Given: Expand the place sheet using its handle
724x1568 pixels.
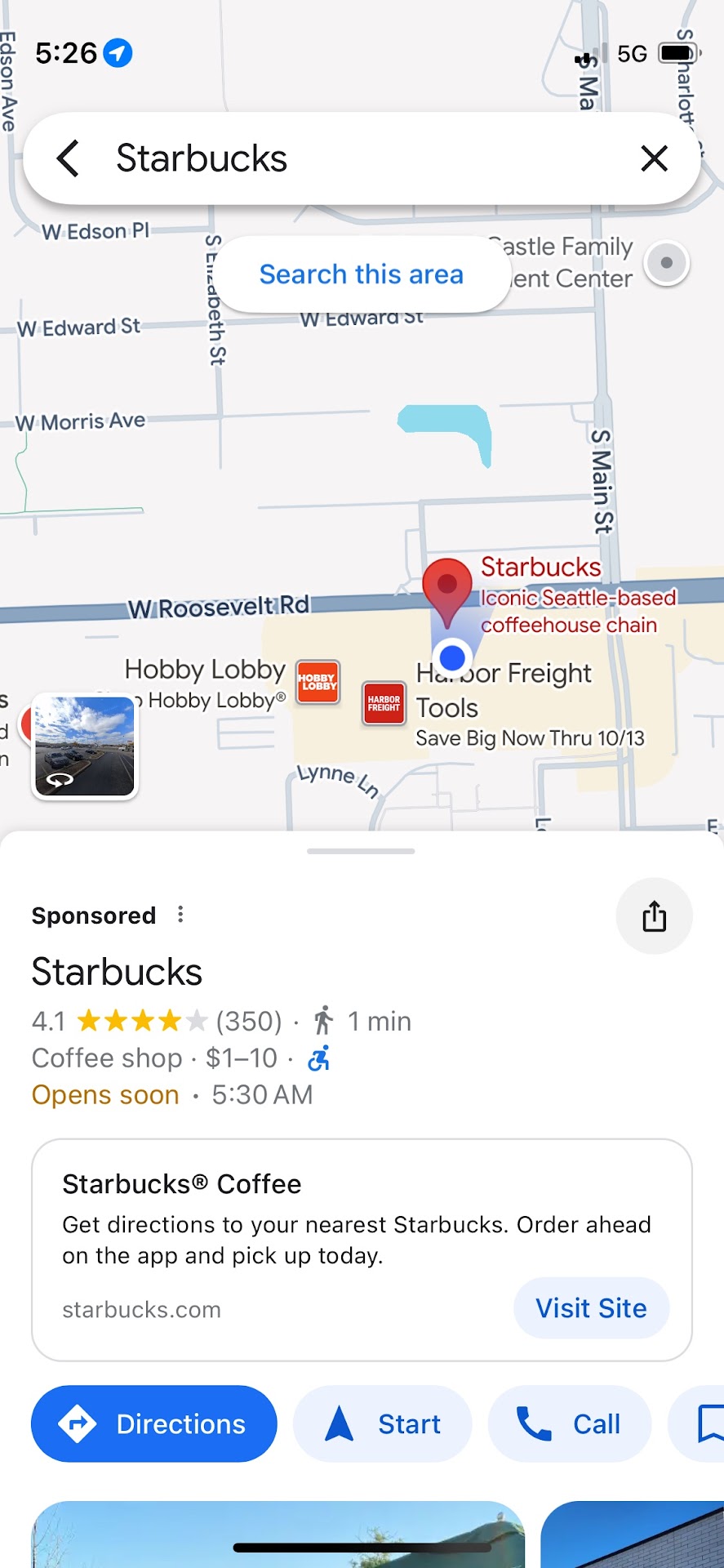Looking at the screenshot, I should [361, 851].
